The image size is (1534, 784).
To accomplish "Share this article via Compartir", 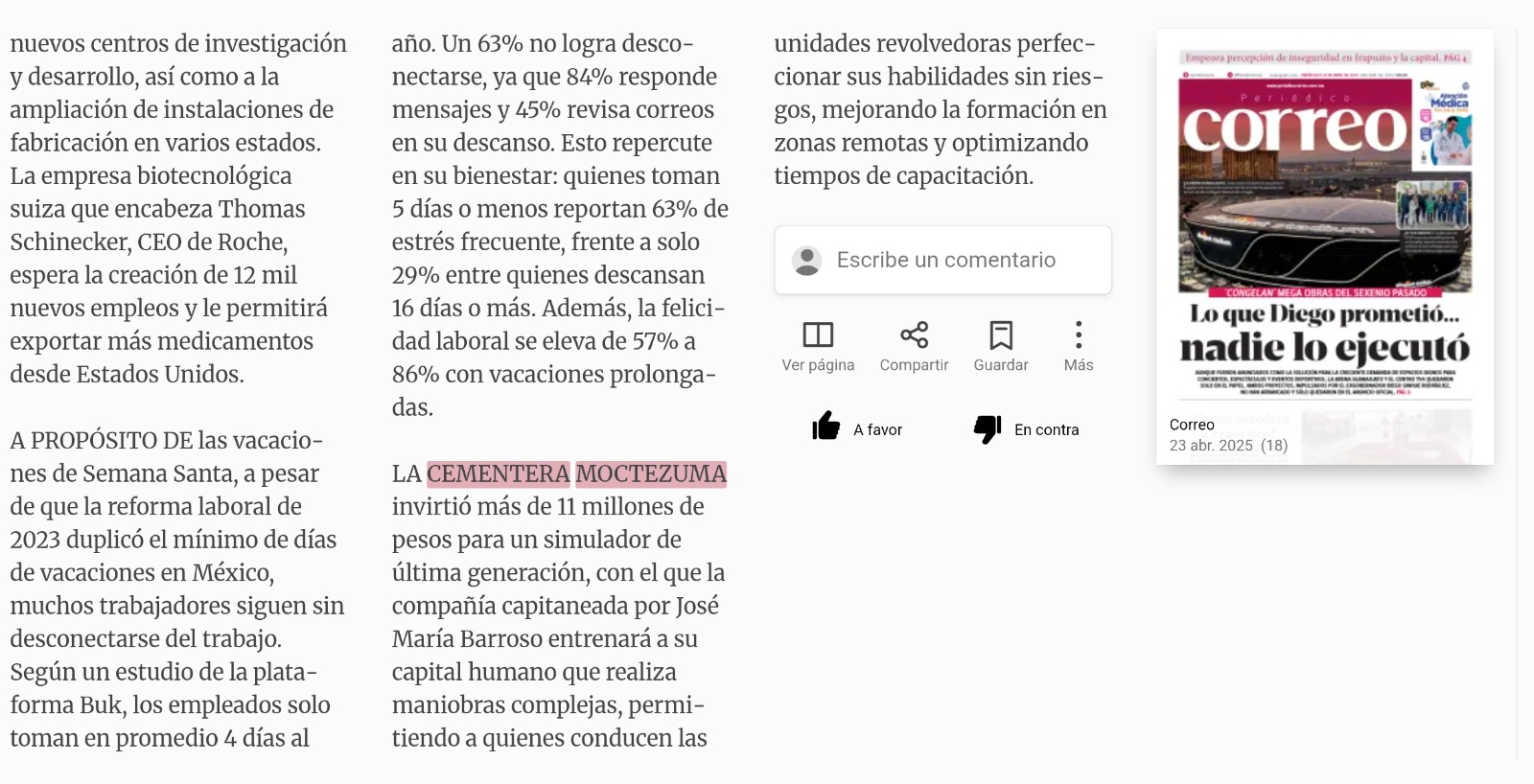I will (x=914, y=346).
